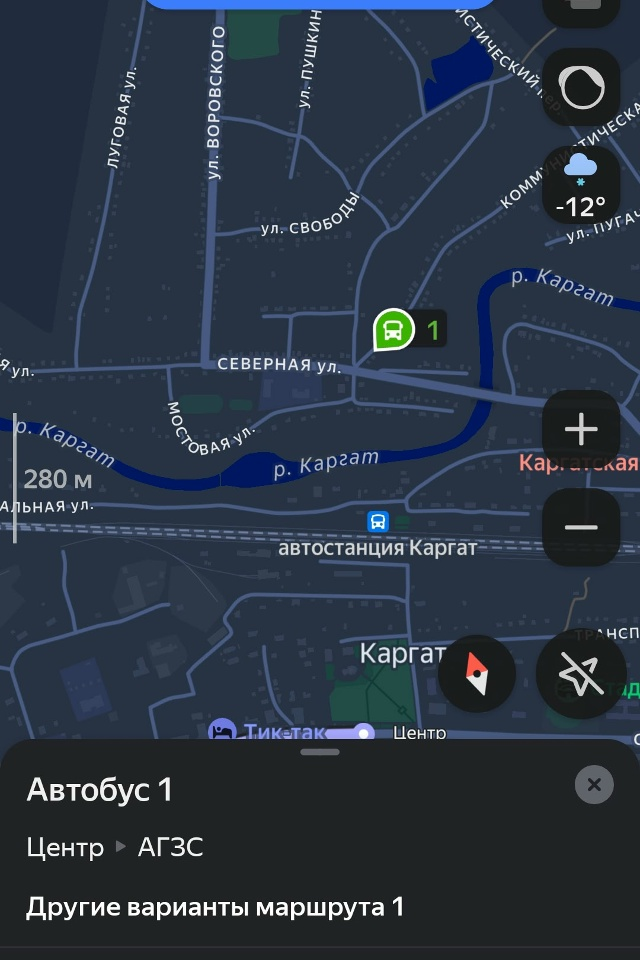
Task: Close the Автобус 1 route panel
Action: [x=594, y=784]
